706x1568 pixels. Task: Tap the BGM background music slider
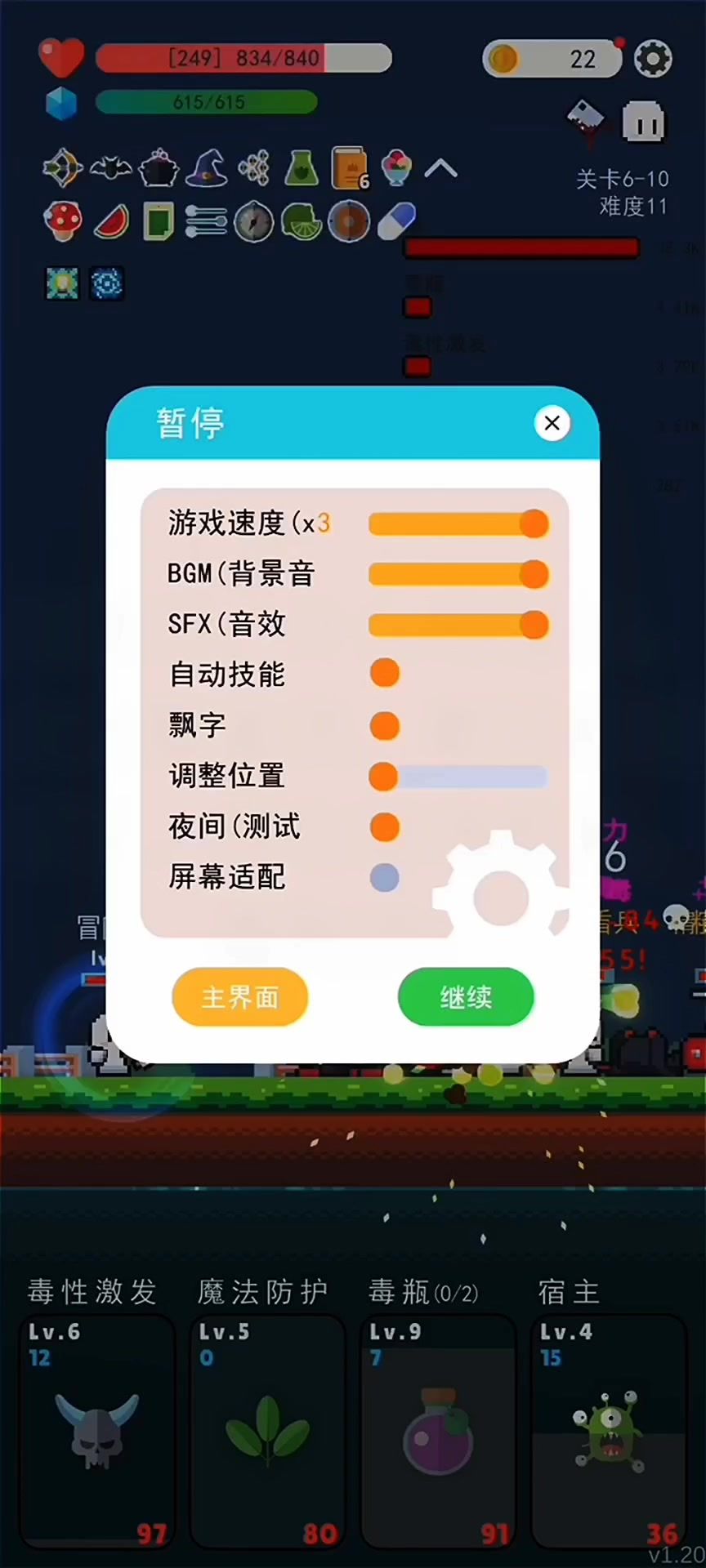click(x=458, y=574)
